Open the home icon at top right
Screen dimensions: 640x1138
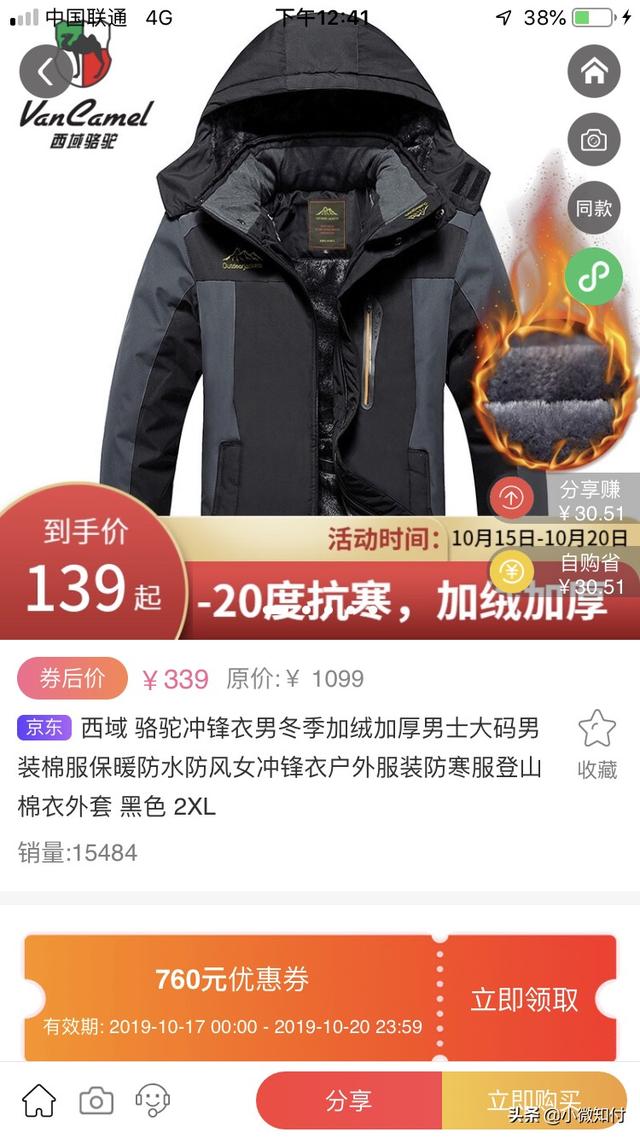(x=594, y=72)
